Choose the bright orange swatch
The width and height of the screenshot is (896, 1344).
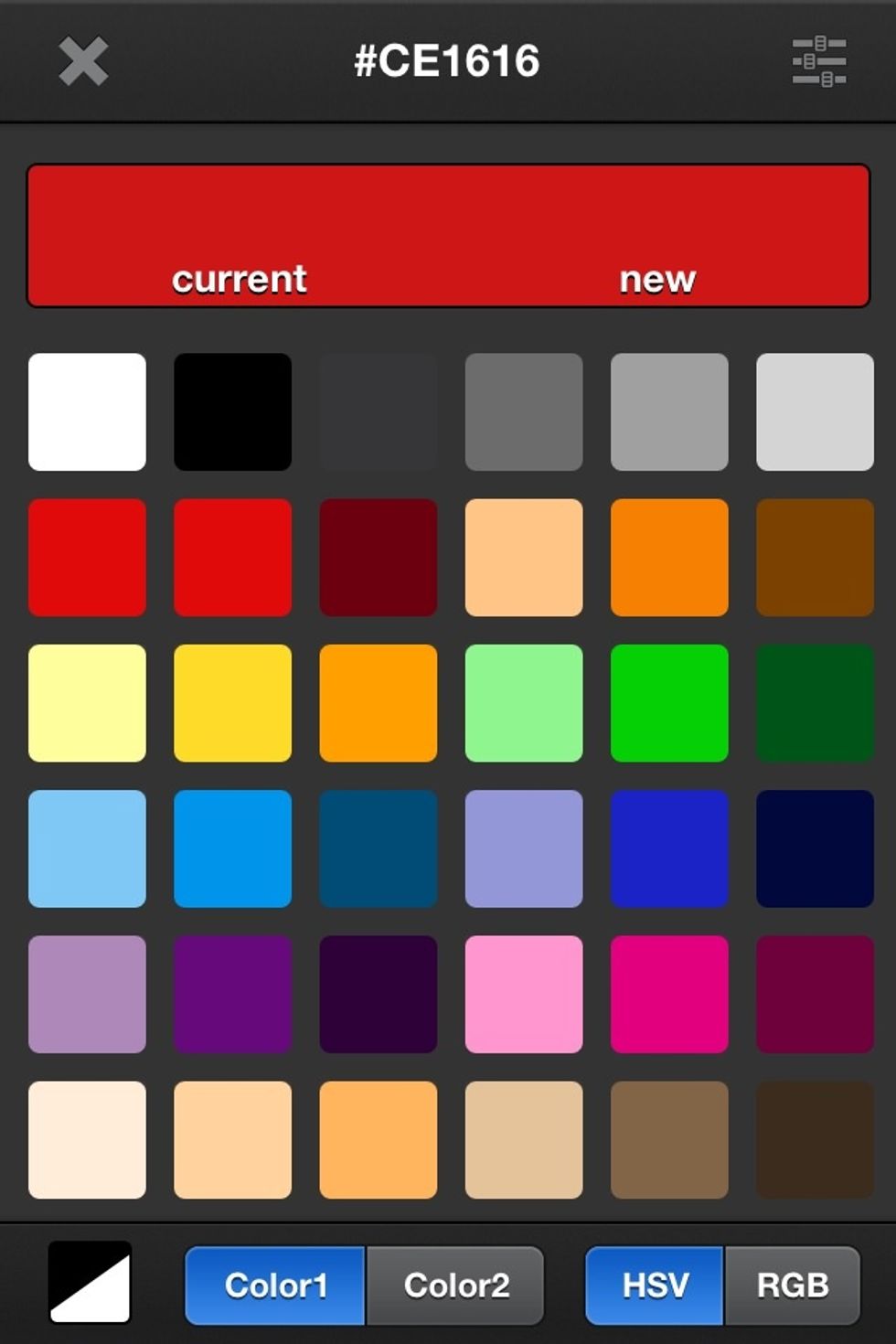point(669,557)
